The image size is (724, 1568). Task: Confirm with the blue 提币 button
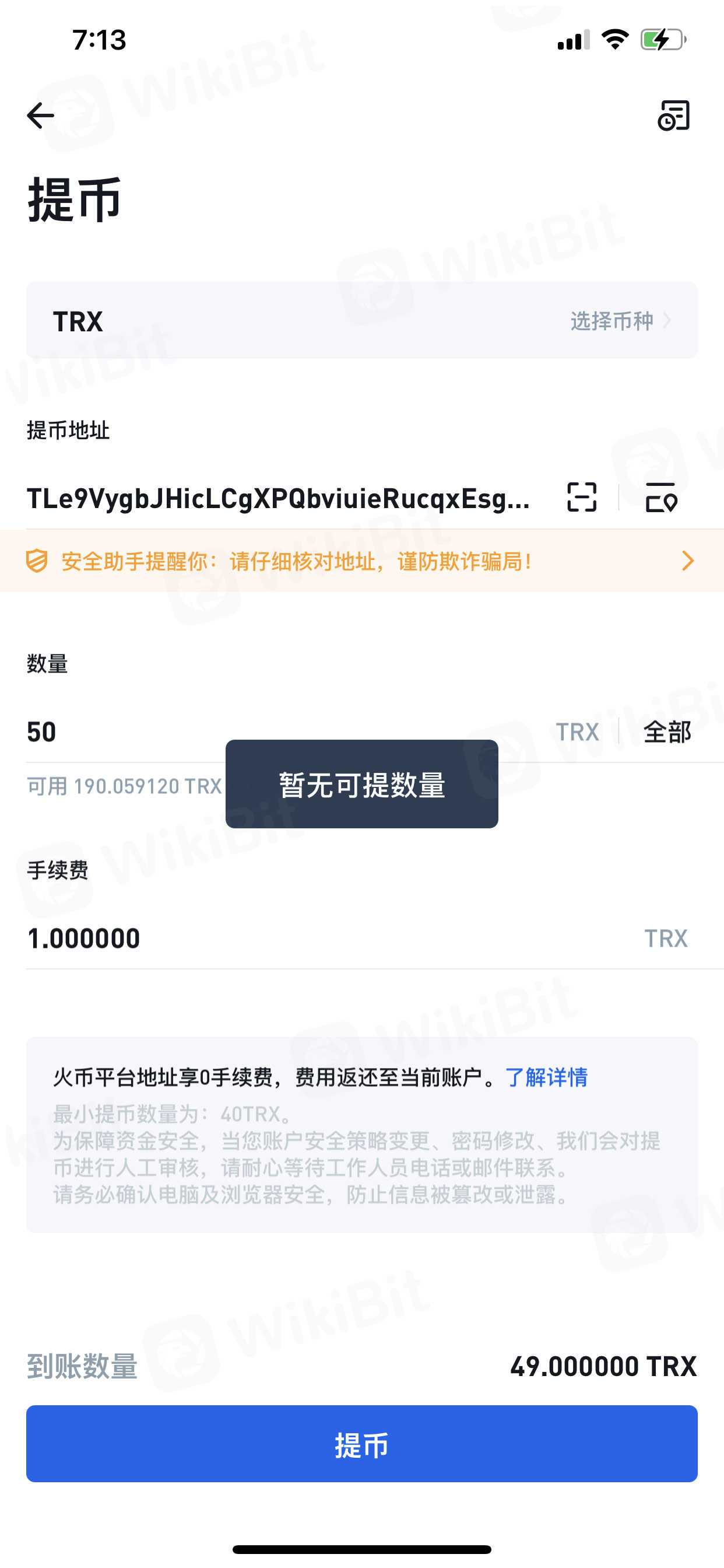pyautogui.click(x=361, y=1444)
